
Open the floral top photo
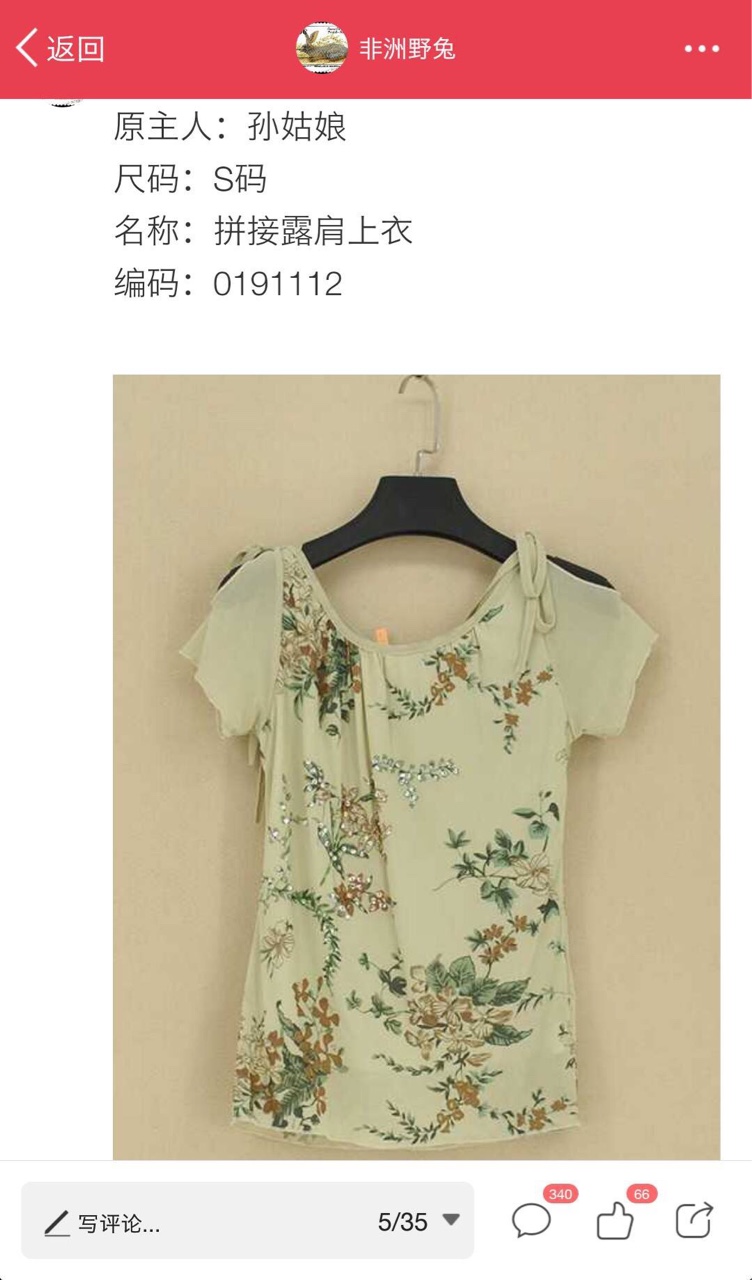pyautogui.click(x=416, y=767)
